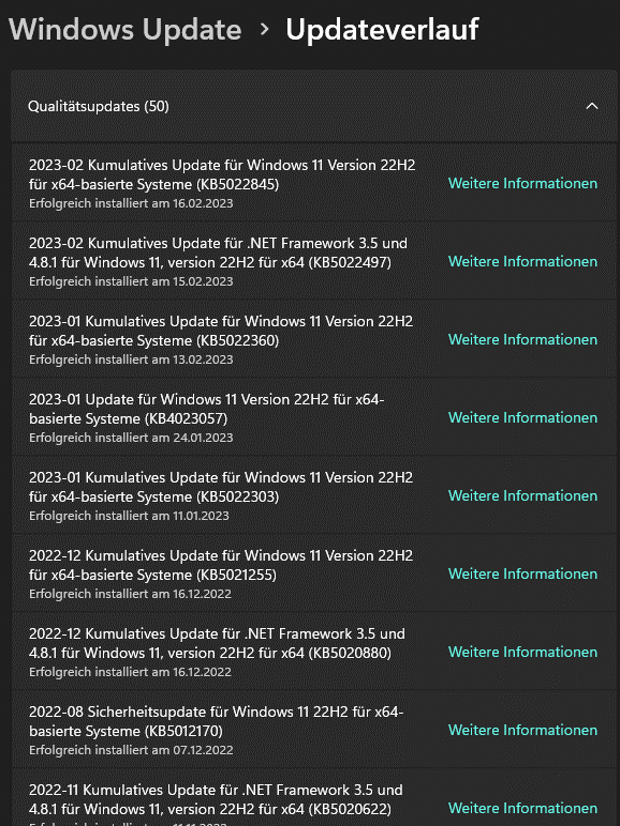Go back to Windows Update breadcrumb

(x=125, y=30)
